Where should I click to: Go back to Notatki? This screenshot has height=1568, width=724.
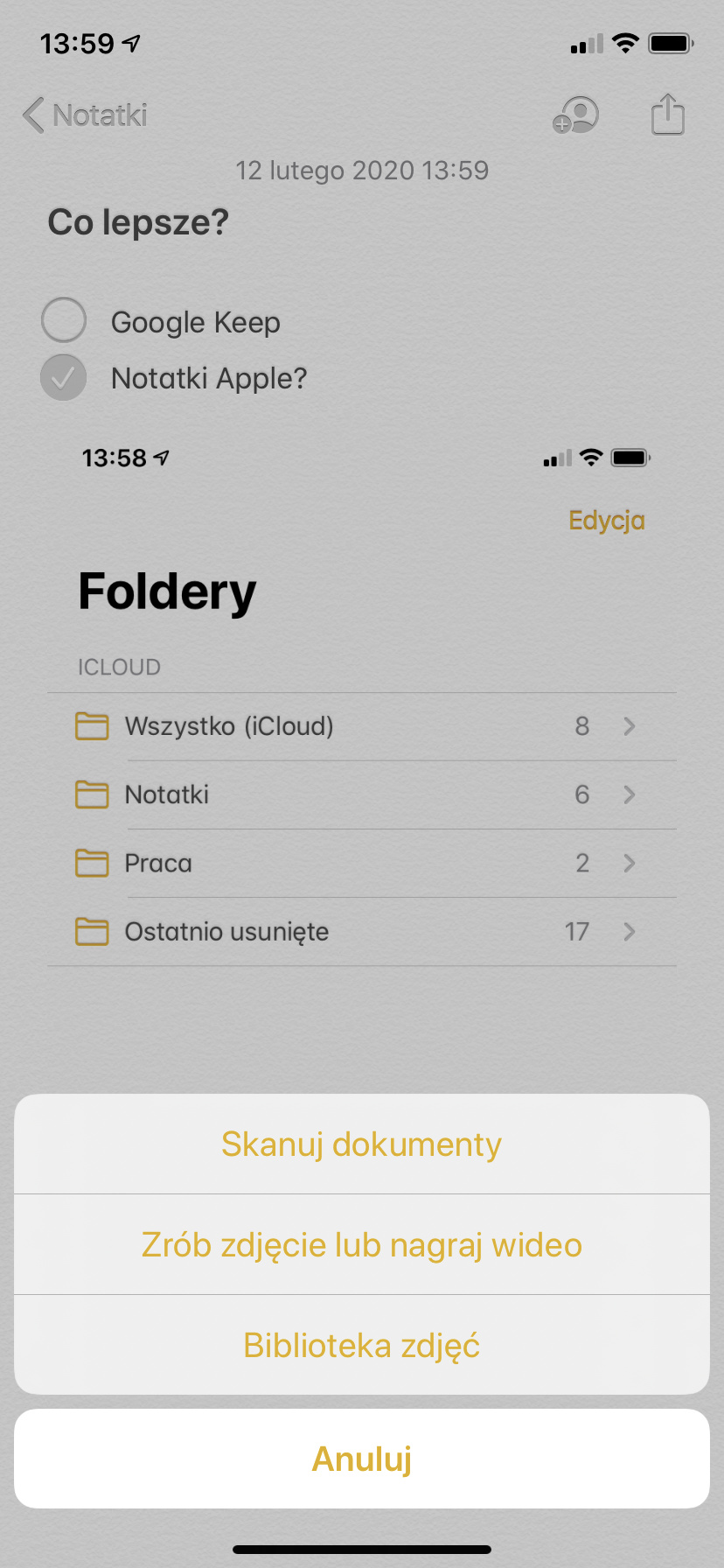(x=85, y=115)
